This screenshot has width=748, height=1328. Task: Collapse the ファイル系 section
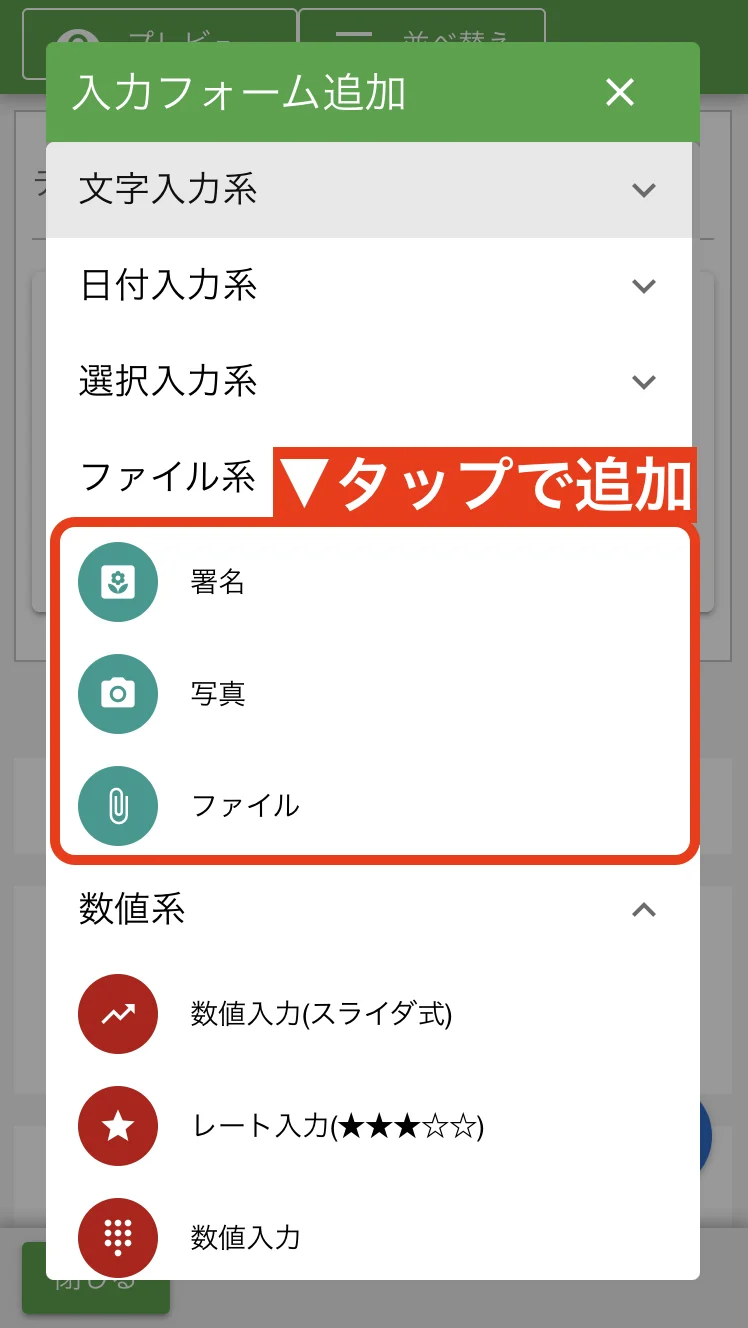coord(168,477)
